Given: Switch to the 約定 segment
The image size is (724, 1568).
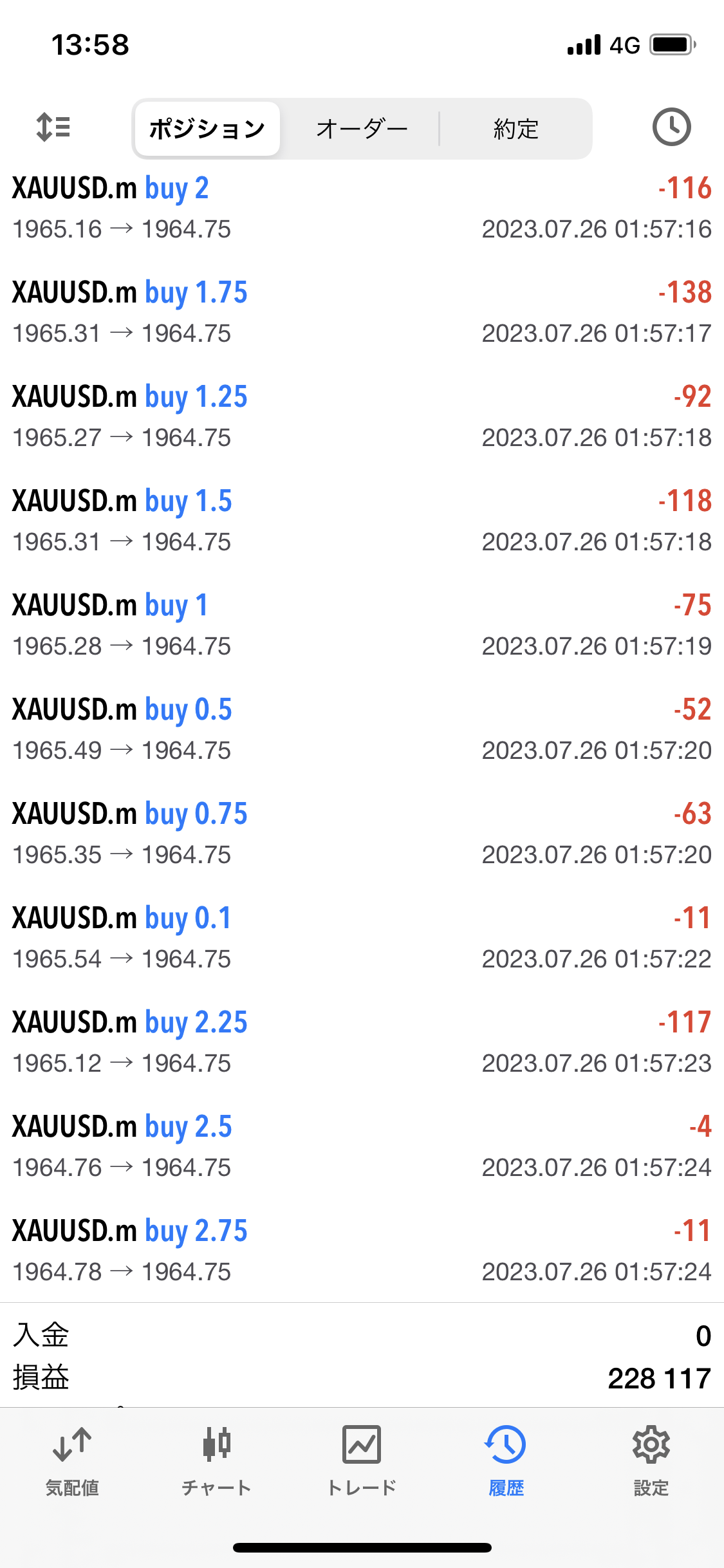Looking at the screenshot, I should point(515,129).
